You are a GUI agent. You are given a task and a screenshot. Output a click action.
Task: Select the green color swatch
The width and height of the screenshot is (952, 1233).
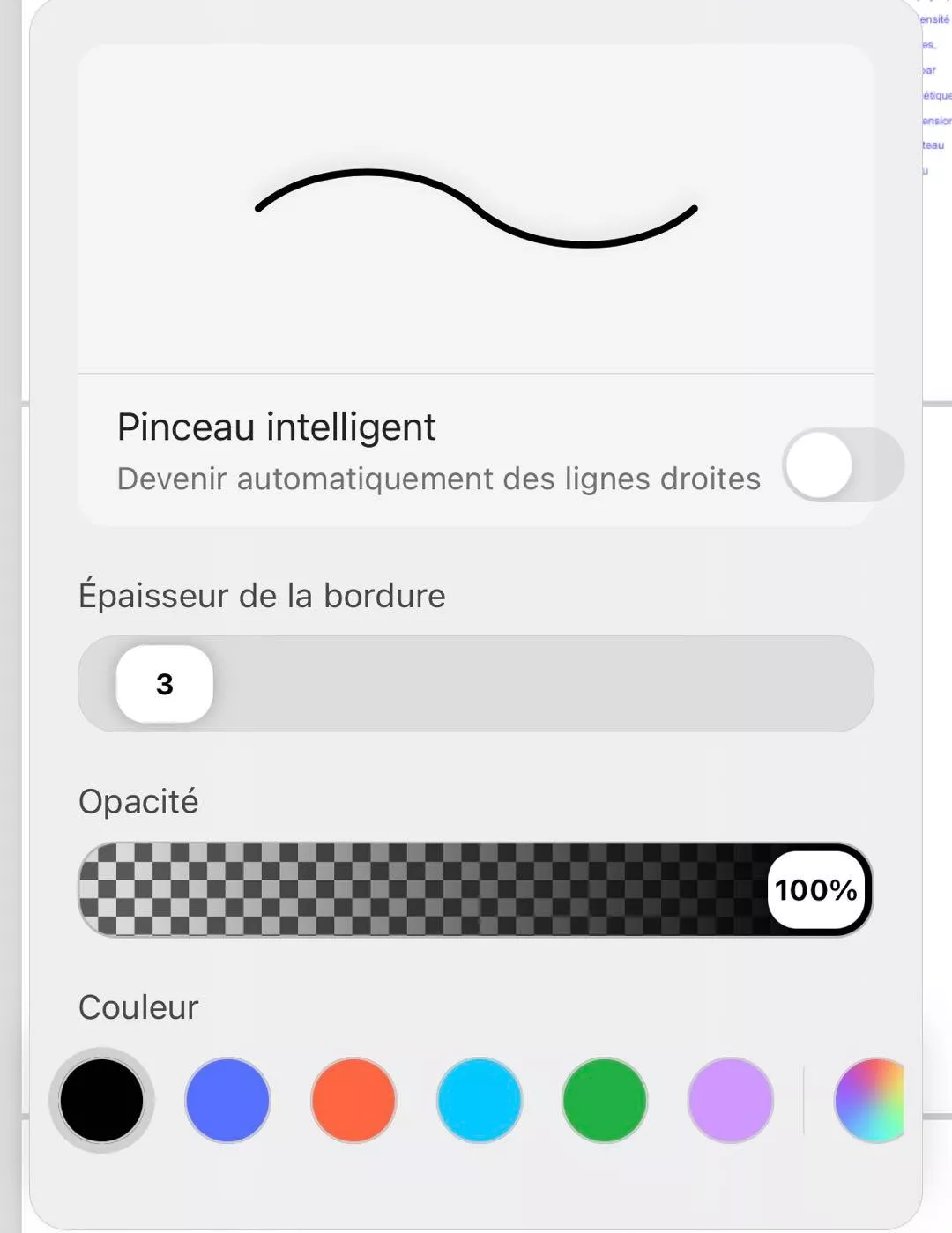click(x=603, y=1100)
